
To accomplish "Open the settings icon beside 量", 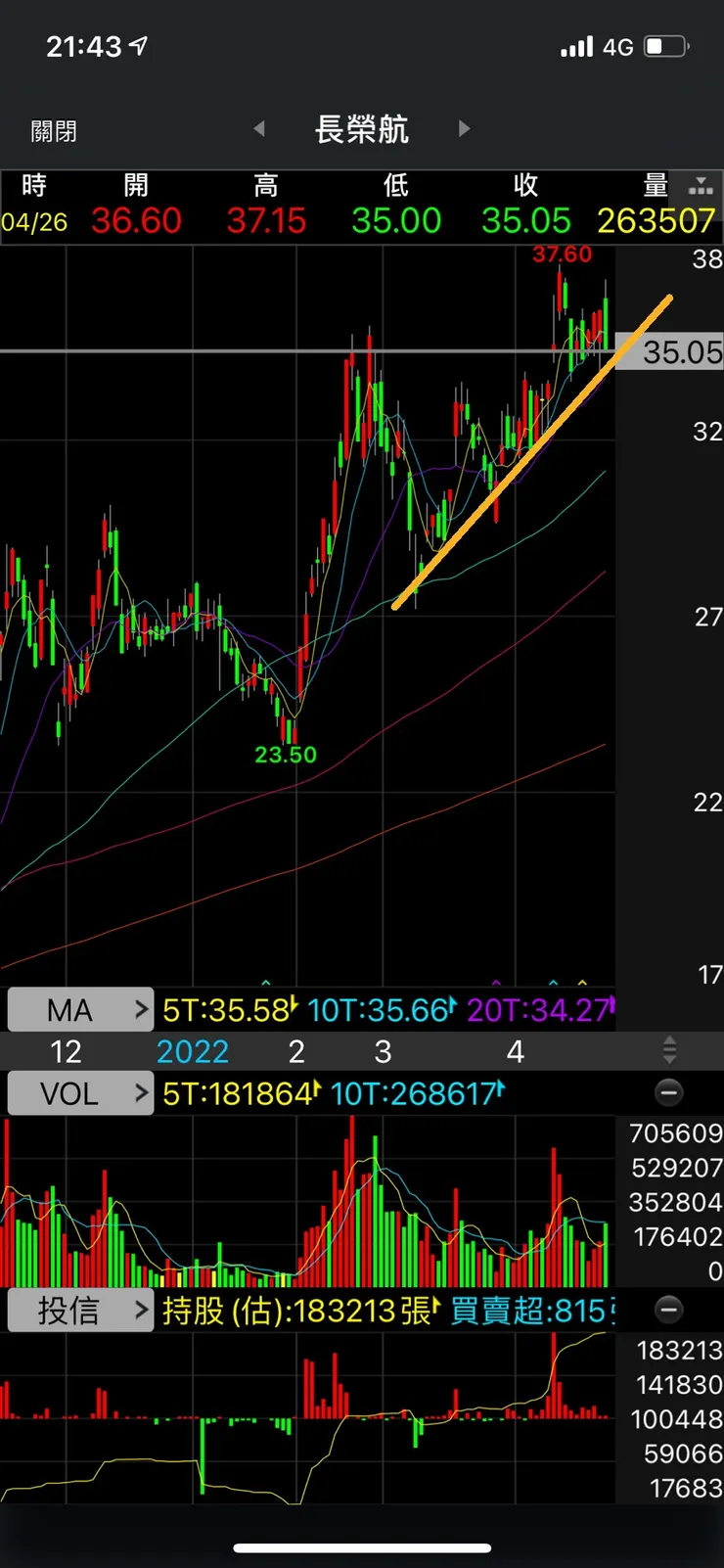I will [x=701, y=186].
